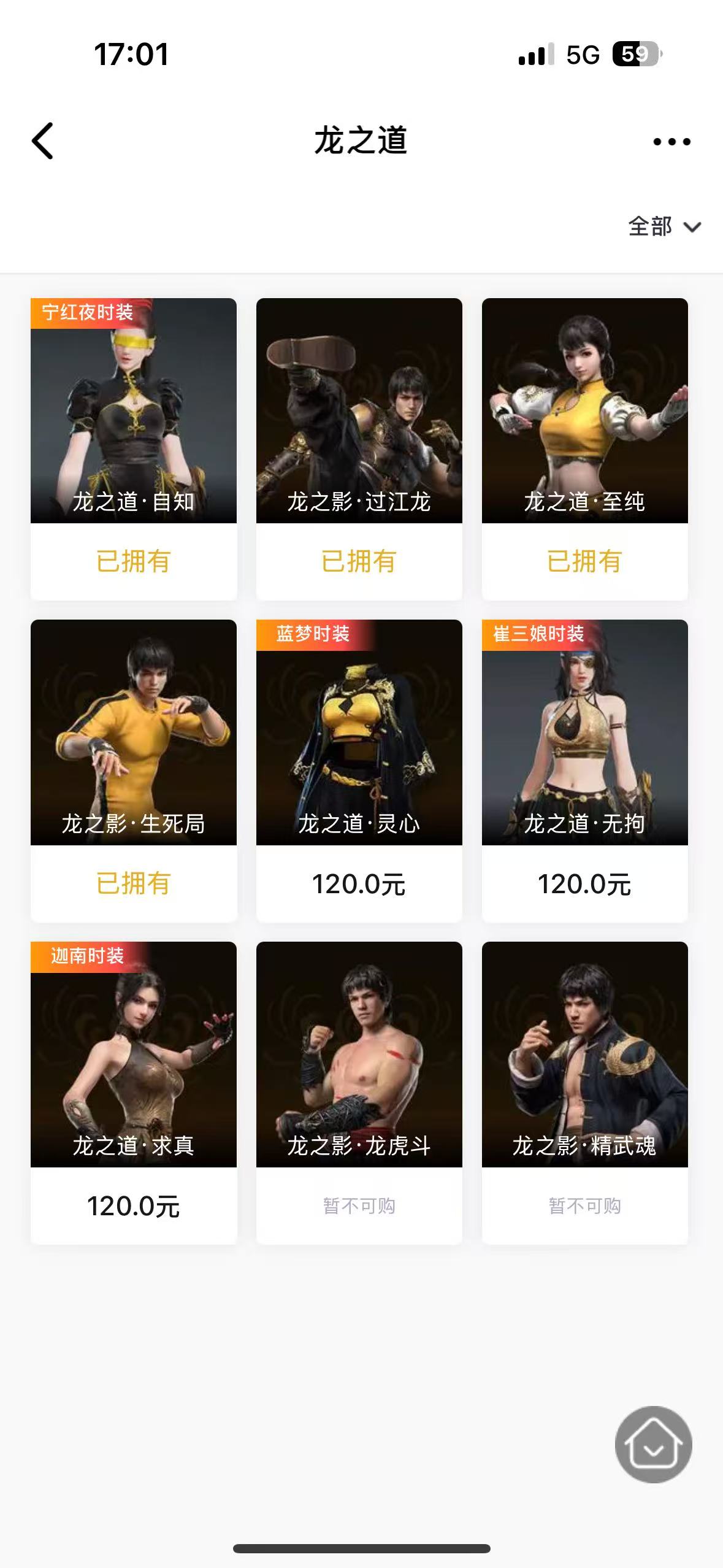723x1568 pixels.
Task: Expand the 全部 filter dropdown
Action: 664,227
